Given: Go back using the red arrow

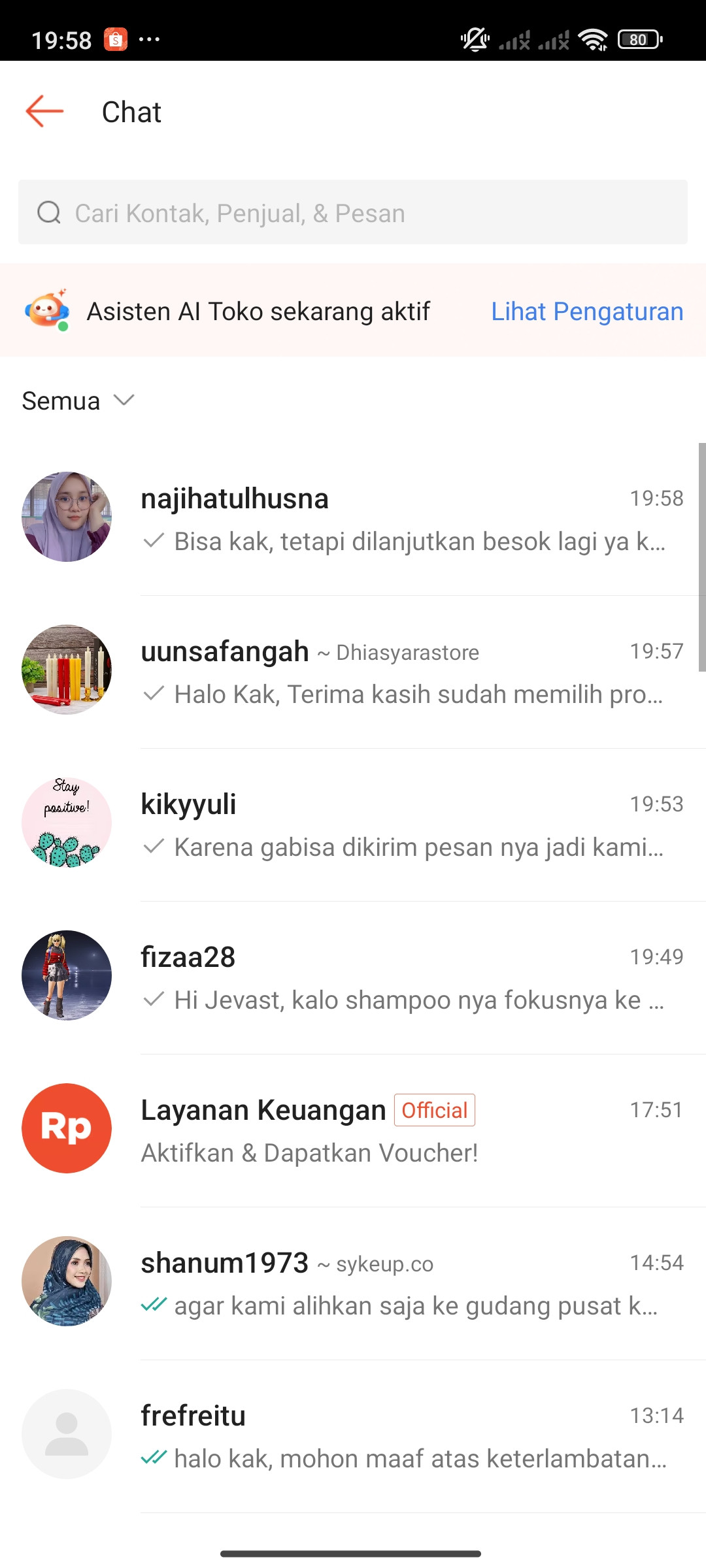Looking at the screenshot, I should [x=44, y=111].
